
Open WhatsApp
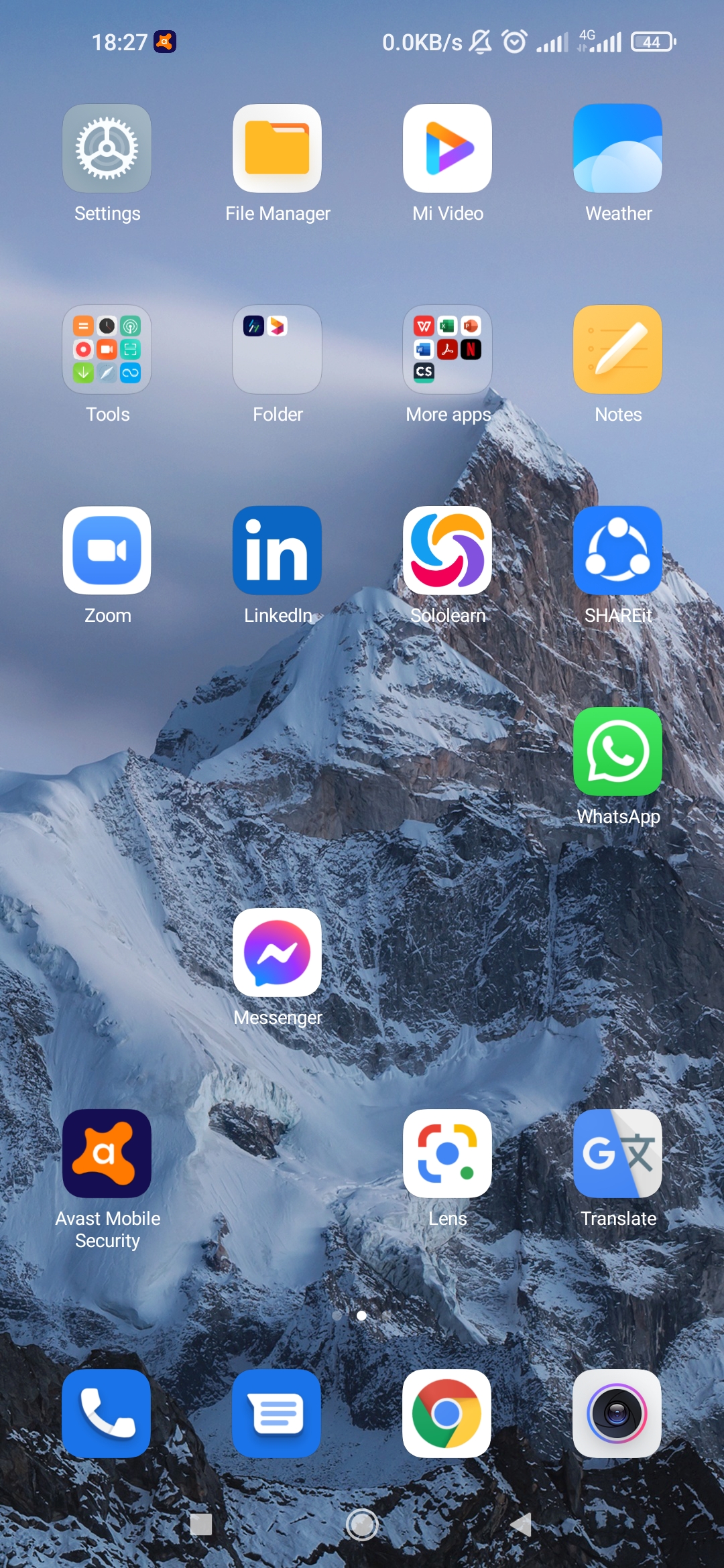[617, 752]
